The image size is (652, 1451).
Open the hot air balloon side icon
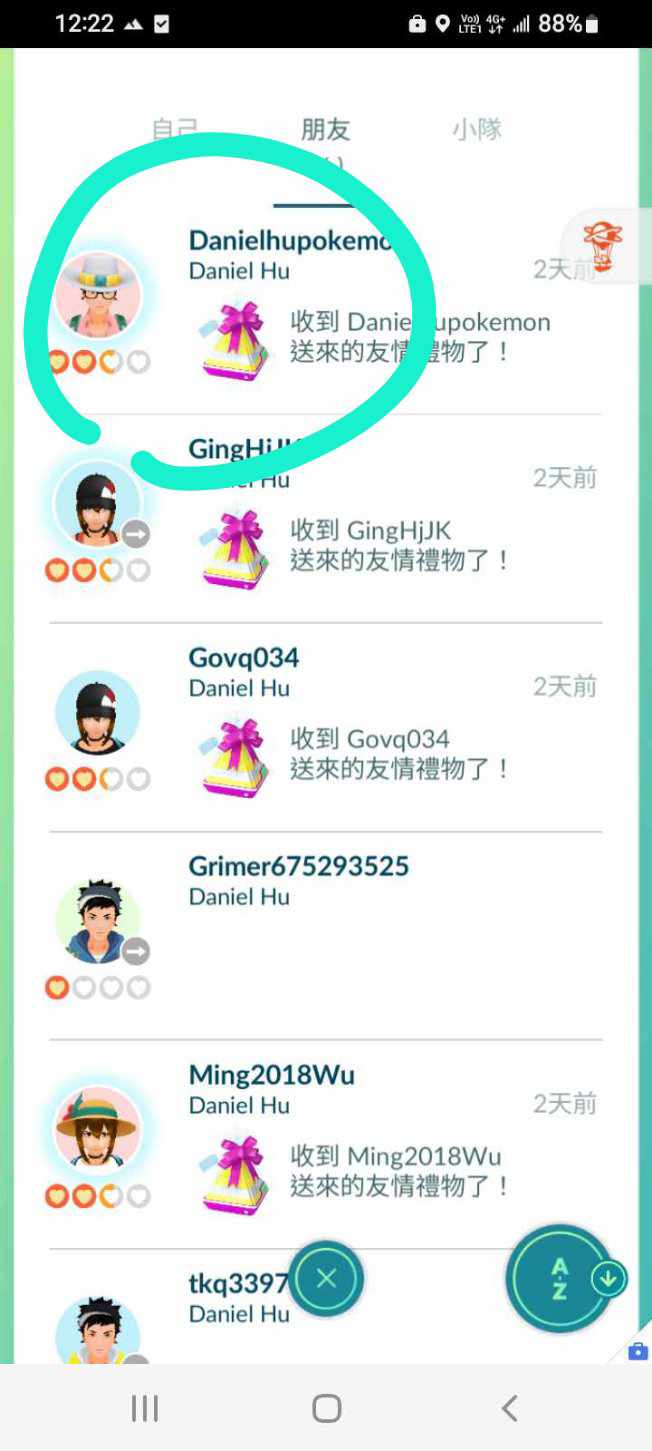(x=603, y=247)
